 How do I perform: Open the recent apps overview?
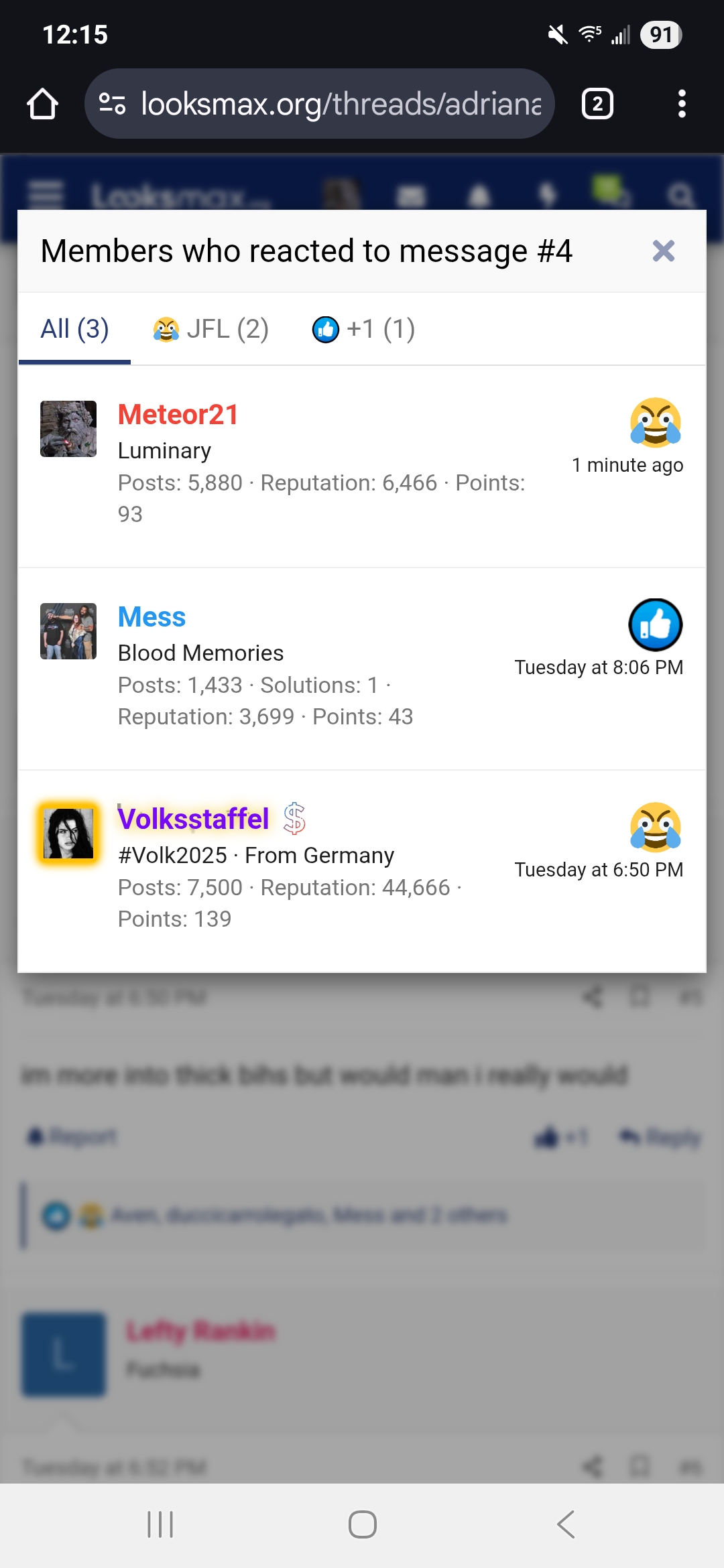pyautogui.click(x=160, y=1524)
